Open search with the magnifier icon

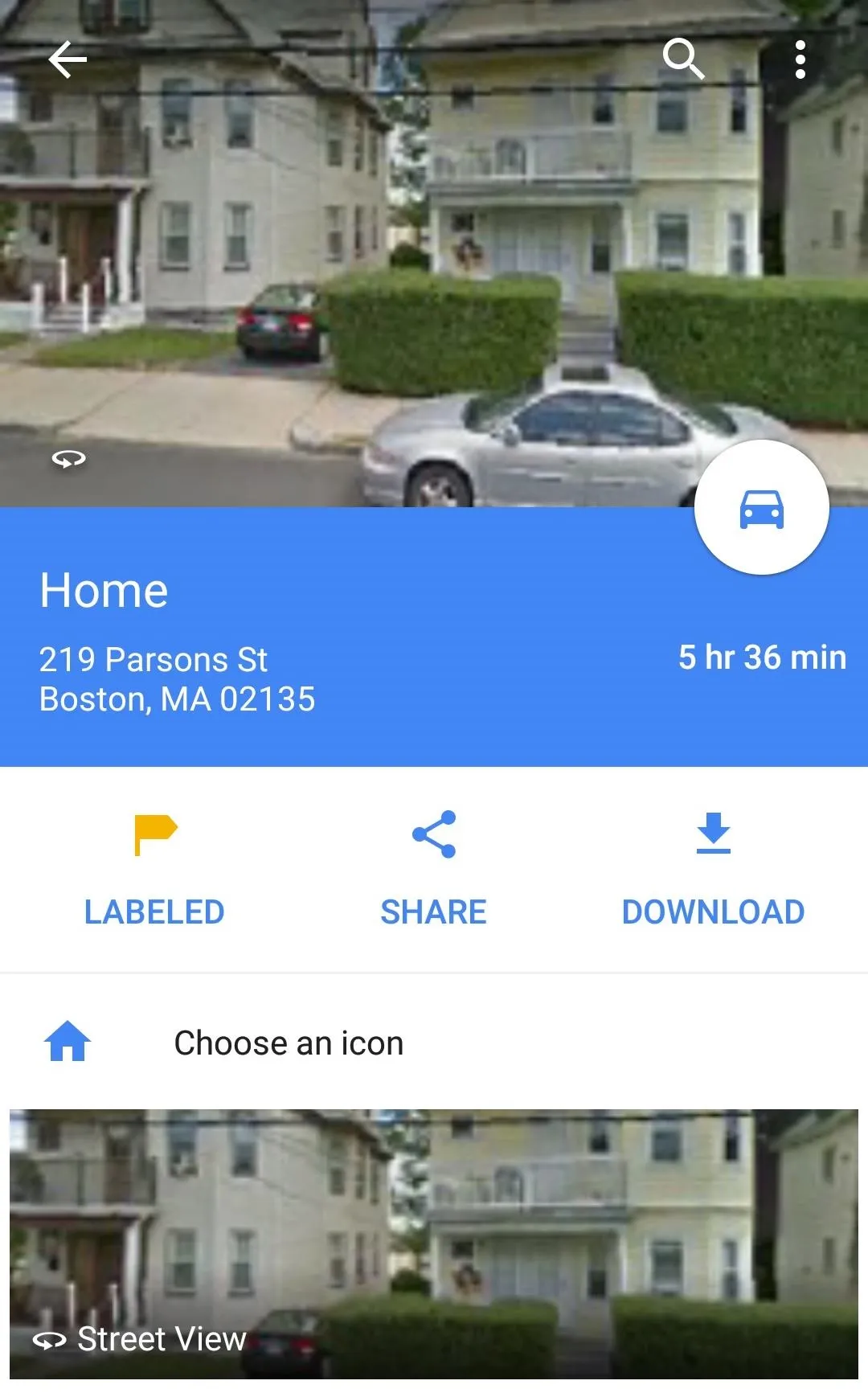coord(683,59)
